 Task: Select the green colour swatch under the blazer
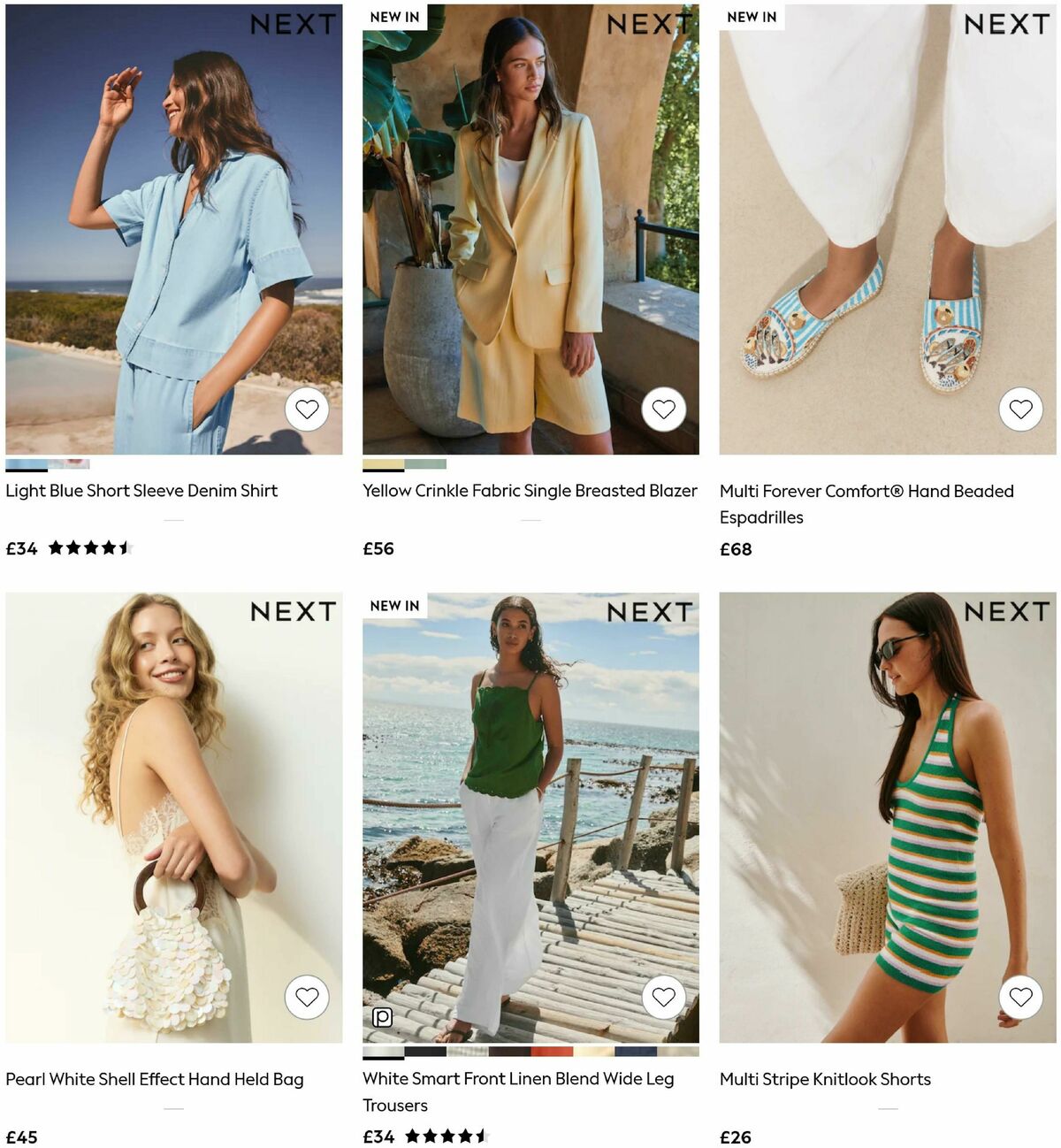(425, 463)
